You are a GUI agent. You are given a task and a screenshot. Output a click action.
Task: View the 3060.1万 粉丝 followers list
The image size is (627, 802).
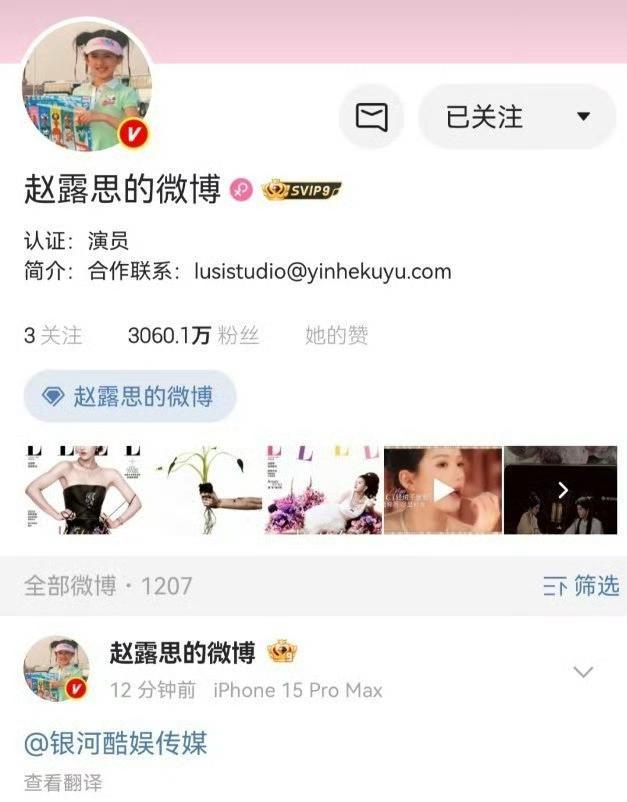[x=193, y=336]
